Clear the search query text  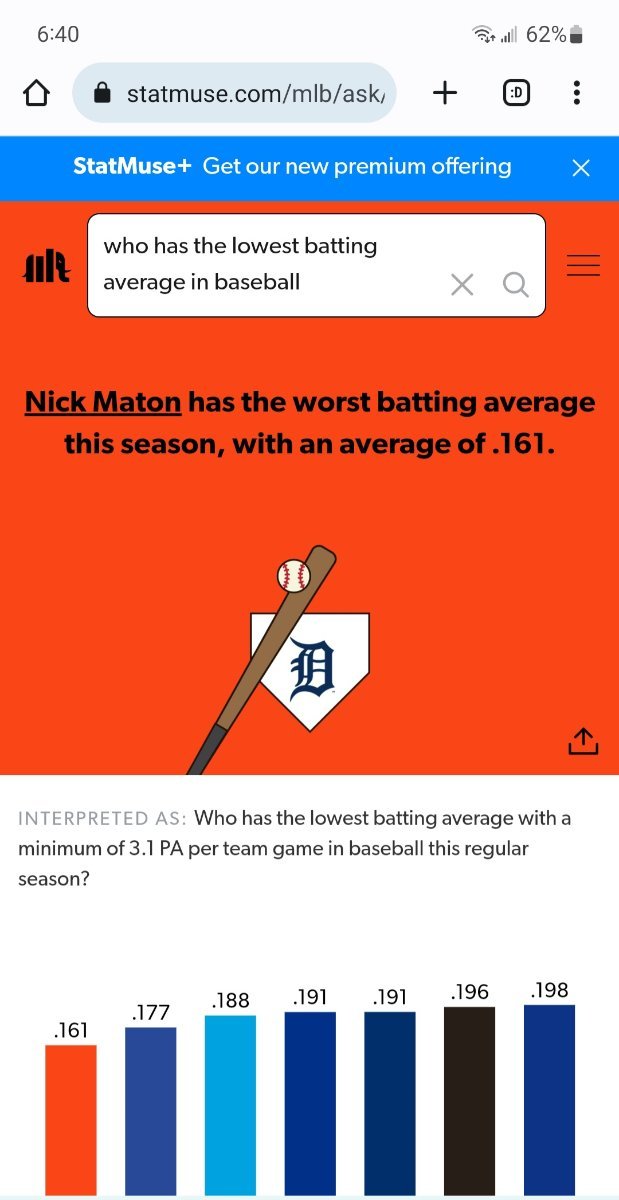click(x=462, y=285)
